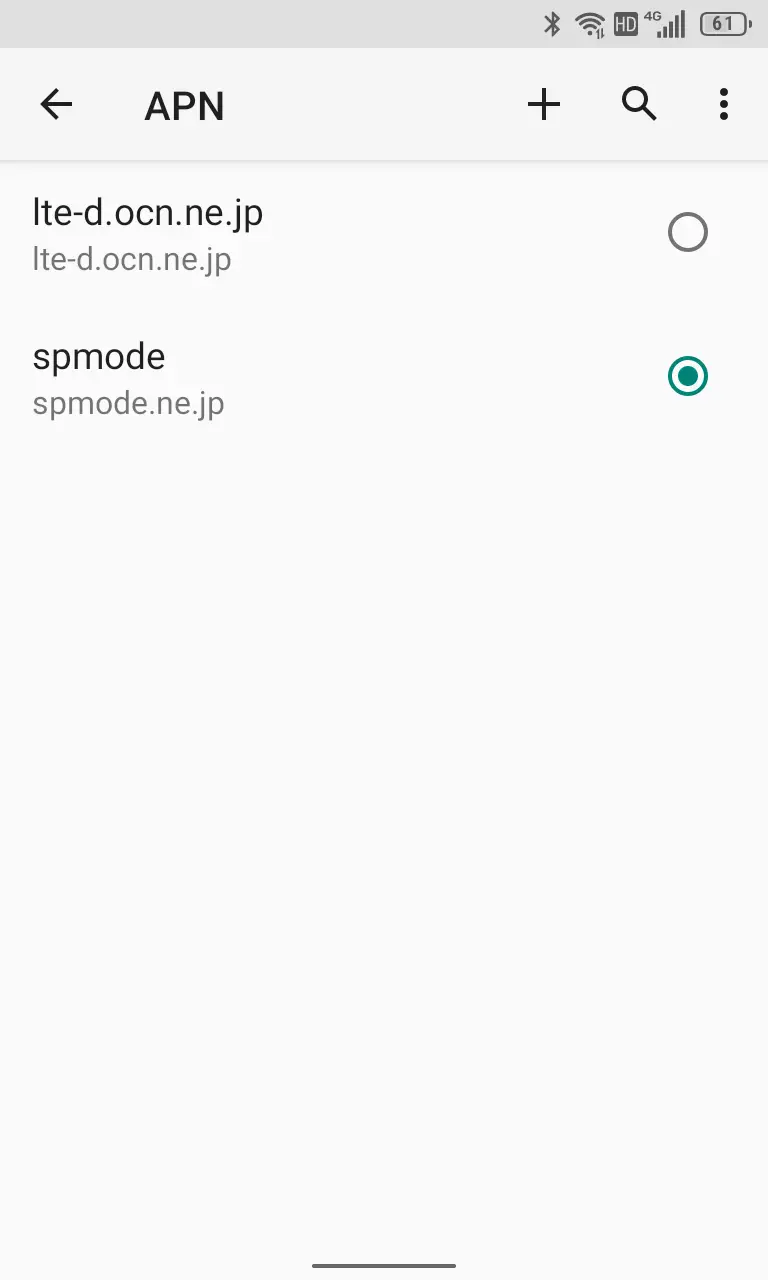Viewport: 768px width, 1280px height.
Task: Open the overflow menu
Action: (723, 104)
